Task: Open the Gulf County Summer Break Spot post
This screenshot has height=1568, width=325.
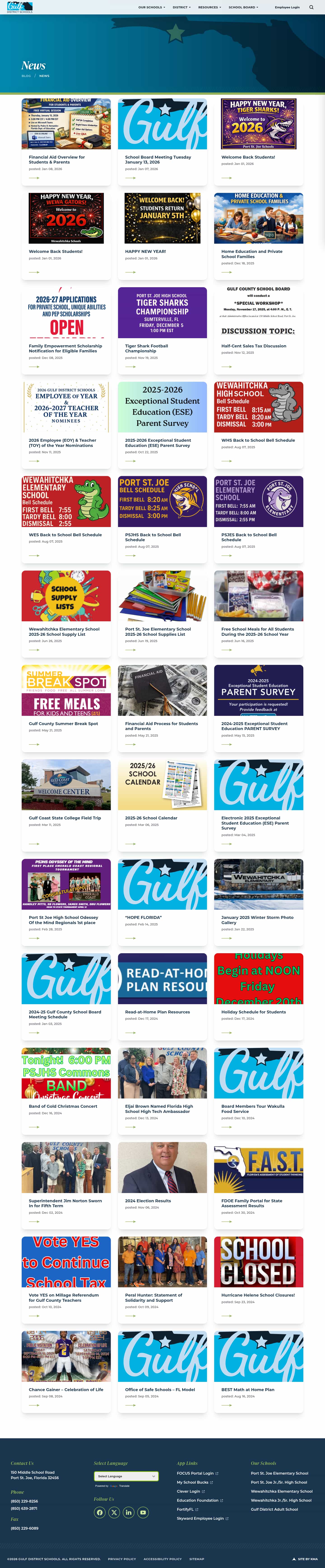Action: tap(63, 724)
